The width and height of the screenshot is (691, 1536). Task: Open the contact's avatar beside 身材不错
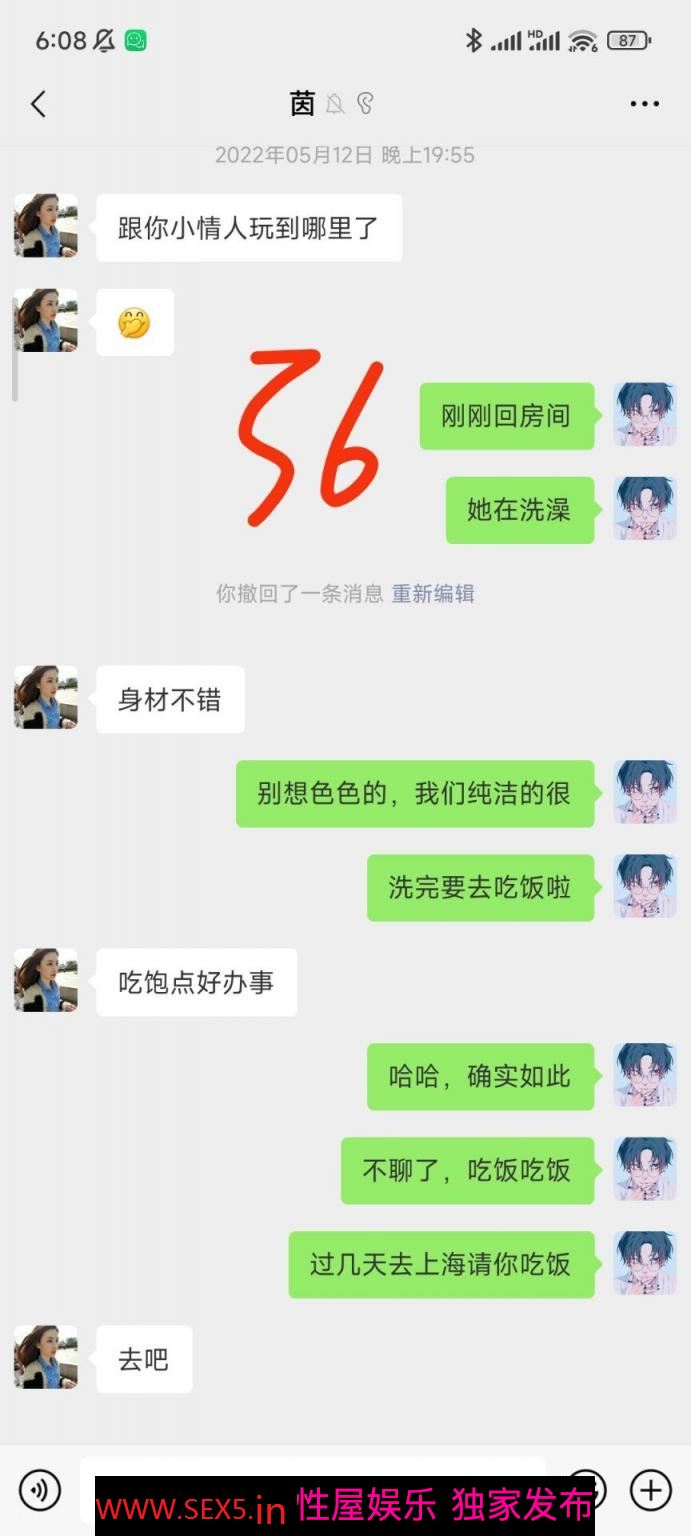coord(46,698)
